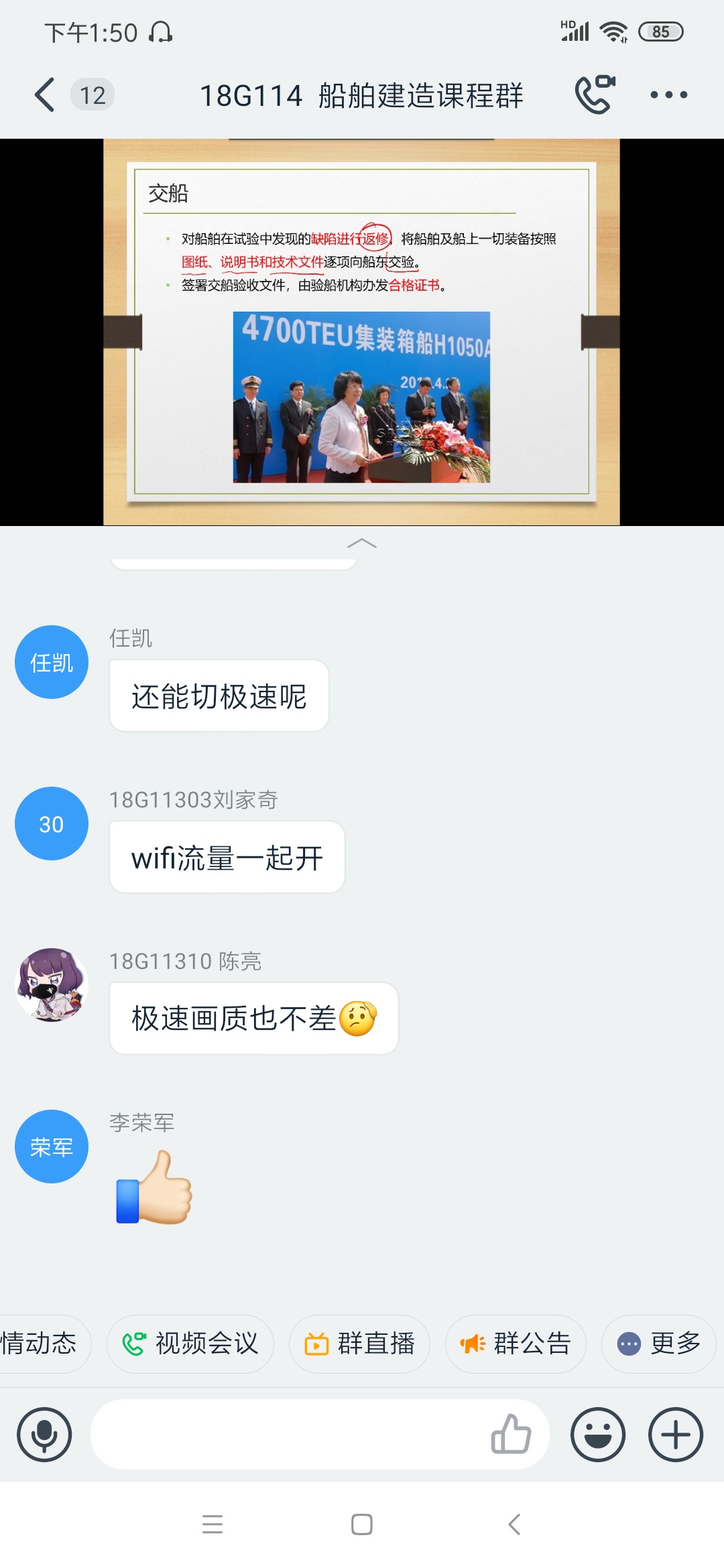Show 更多 shortcut options
Screen dimensions: 724x1568
tap(659, 1344)
